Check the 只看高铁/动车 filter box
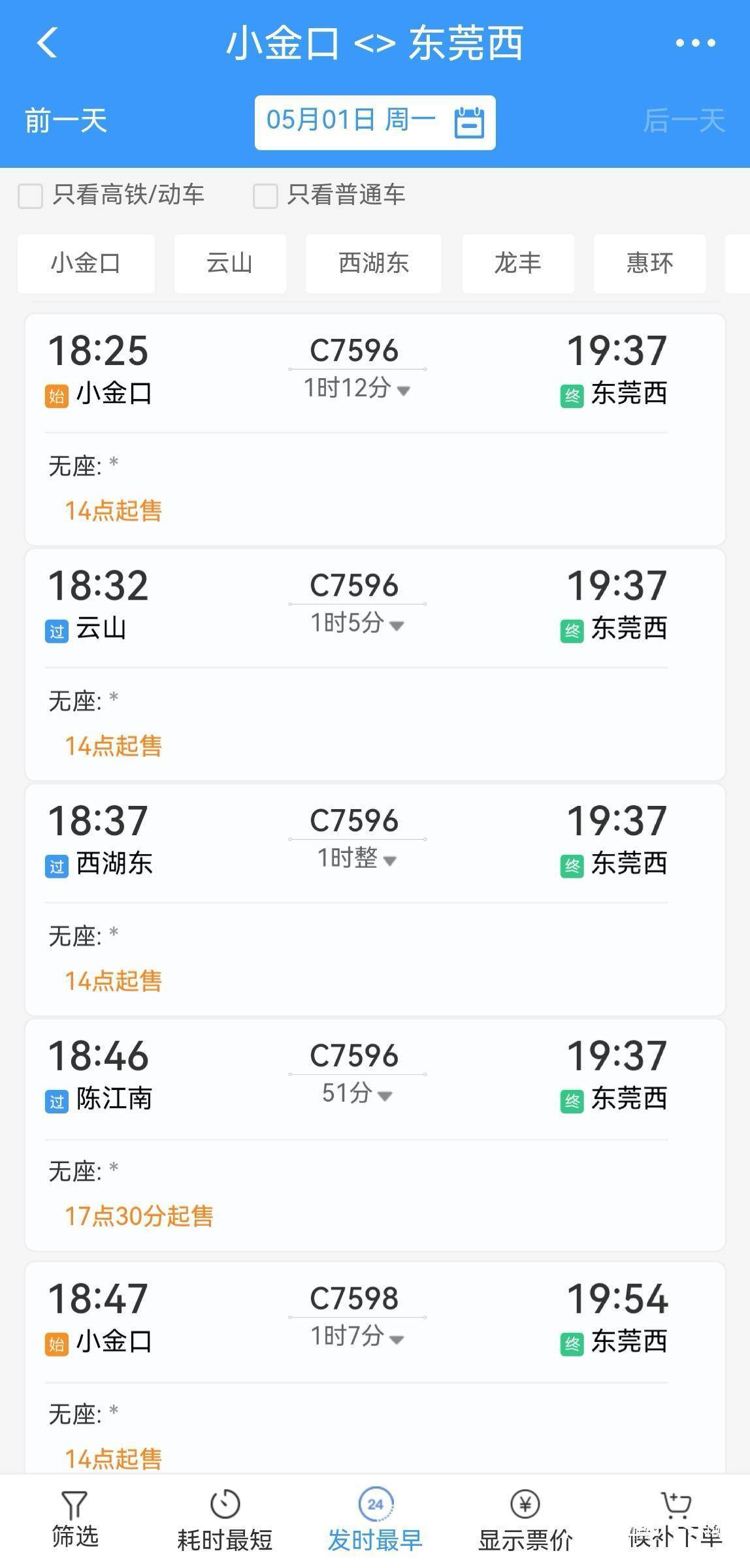Viewport: 750px width, 1568px height. point(30,195)
